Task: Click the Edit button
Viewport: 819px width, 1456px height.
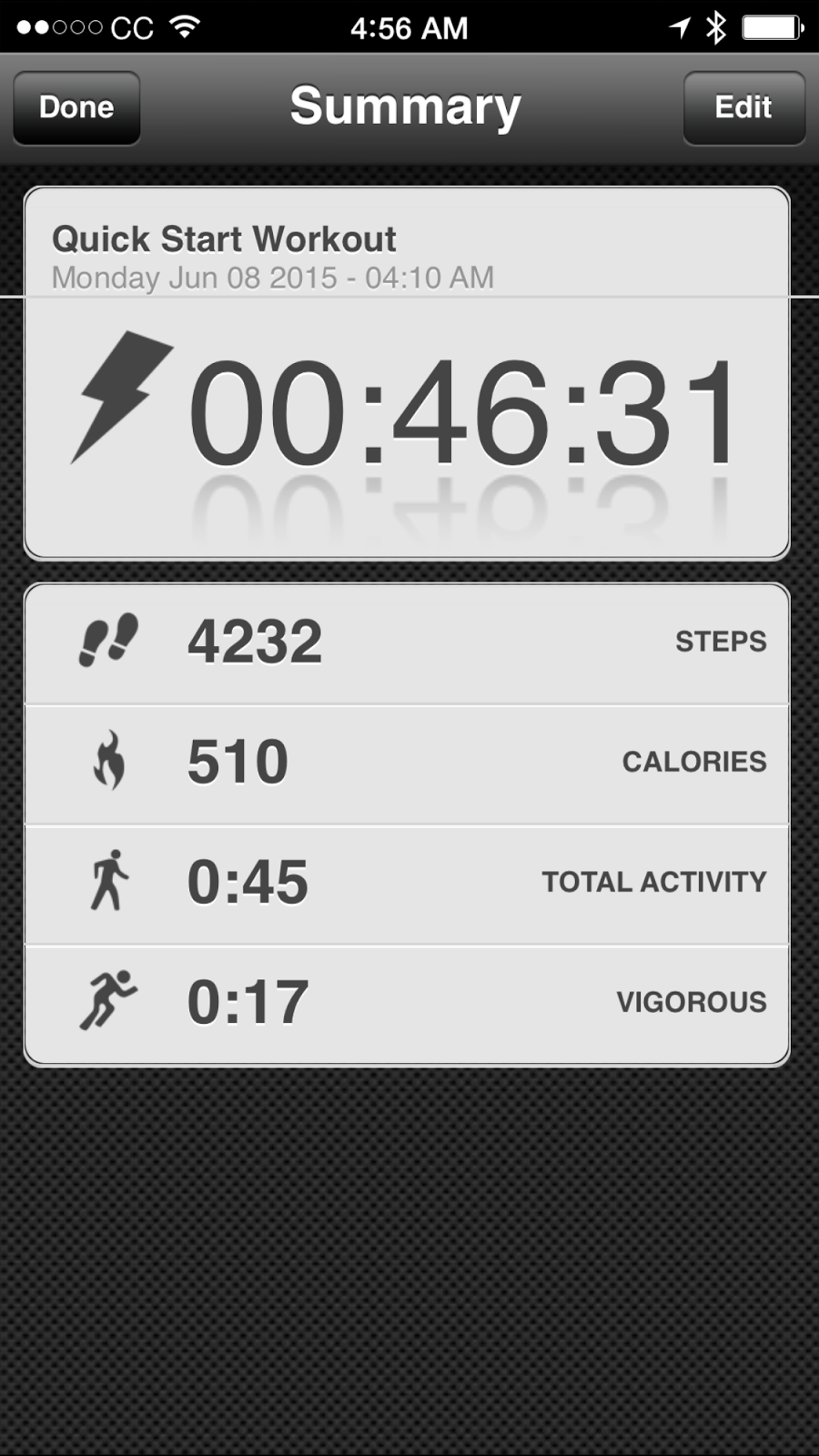Action: click(x=743, y=106)
